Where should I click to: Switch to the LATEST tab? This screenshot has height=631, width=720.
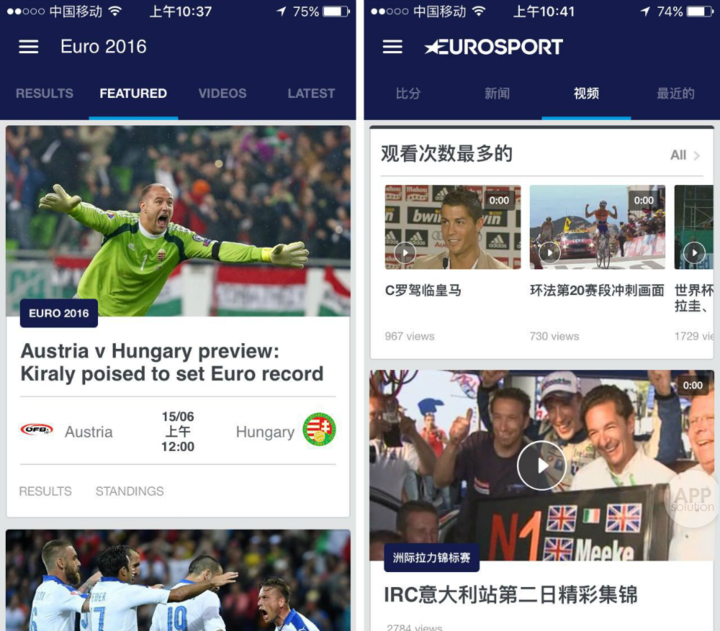tap(311, 93)
